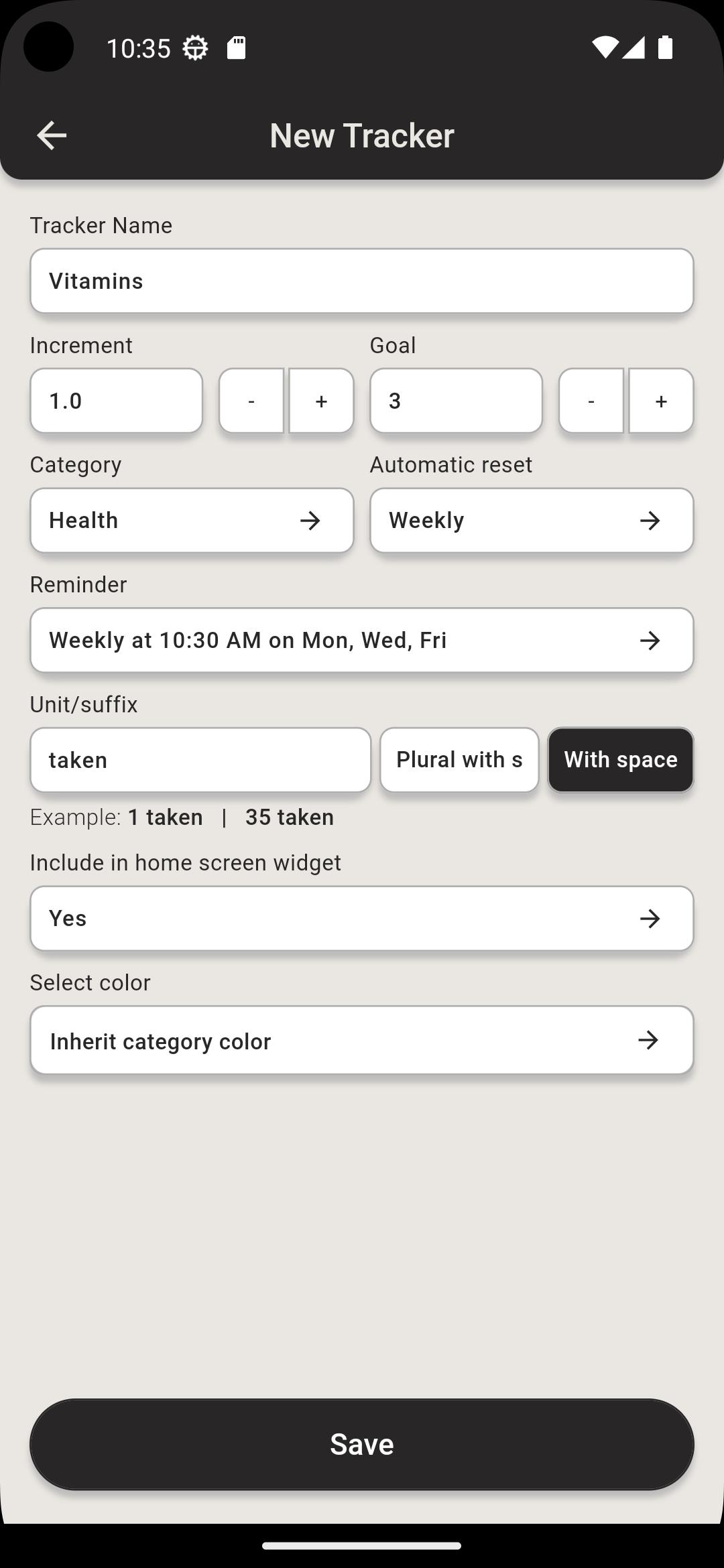Viewport: 724px width, 1568px height.
Task: Go back using the top-left arrow
Action: [52, 135]
